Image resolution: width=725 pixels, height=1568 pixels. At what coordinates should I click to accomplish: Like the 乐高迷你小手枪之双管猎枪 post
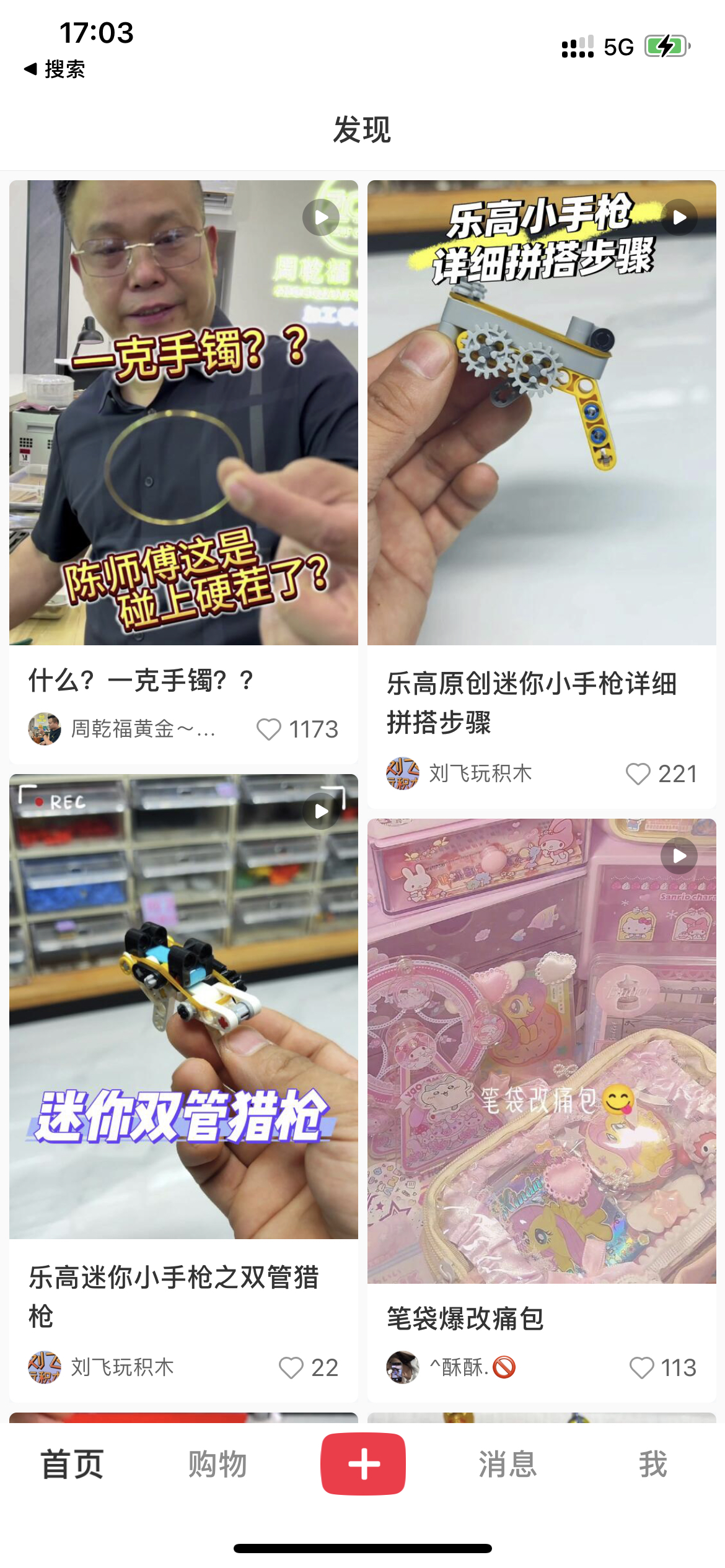pos(291,1367)
